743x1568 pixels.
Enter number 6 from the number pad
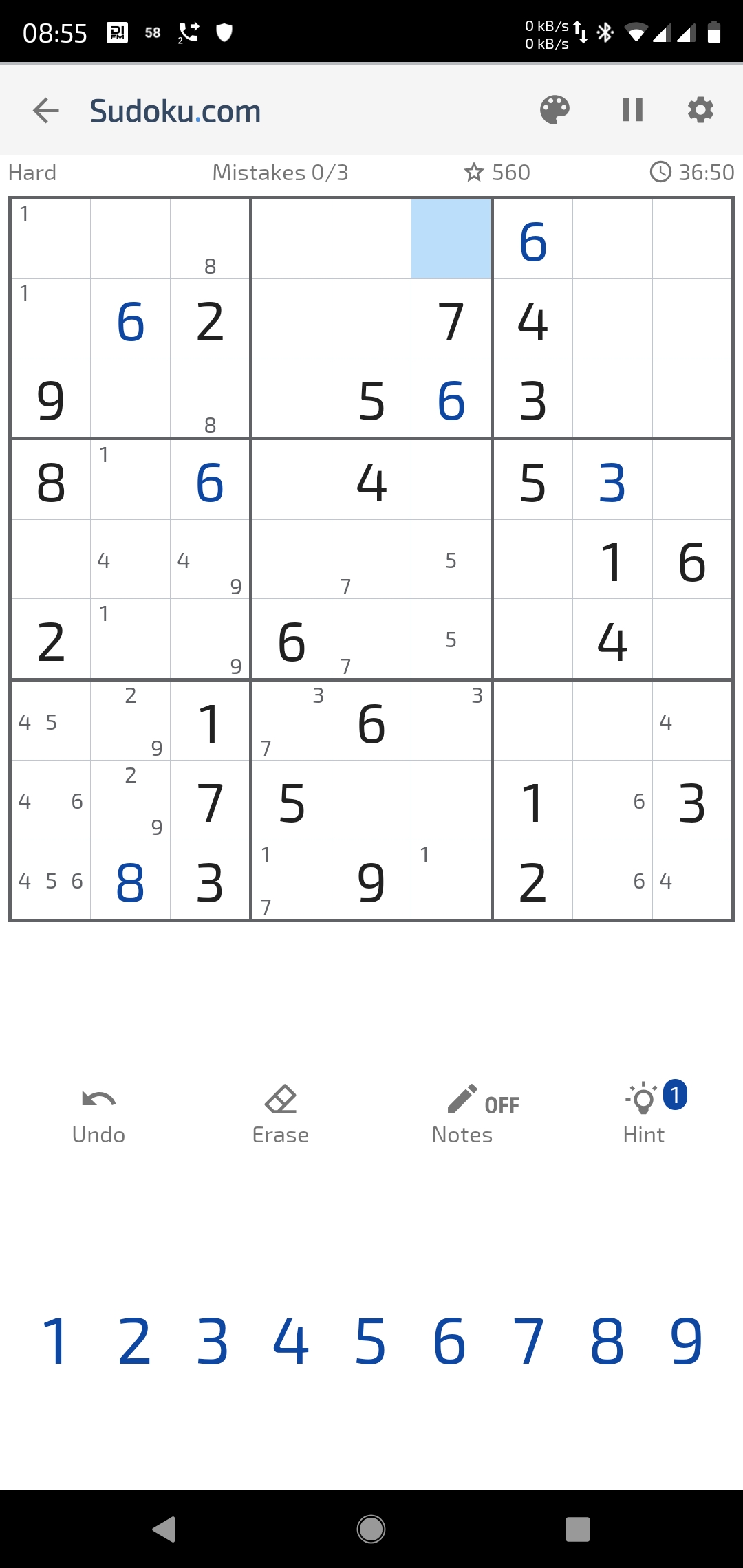click(449, 1341)
